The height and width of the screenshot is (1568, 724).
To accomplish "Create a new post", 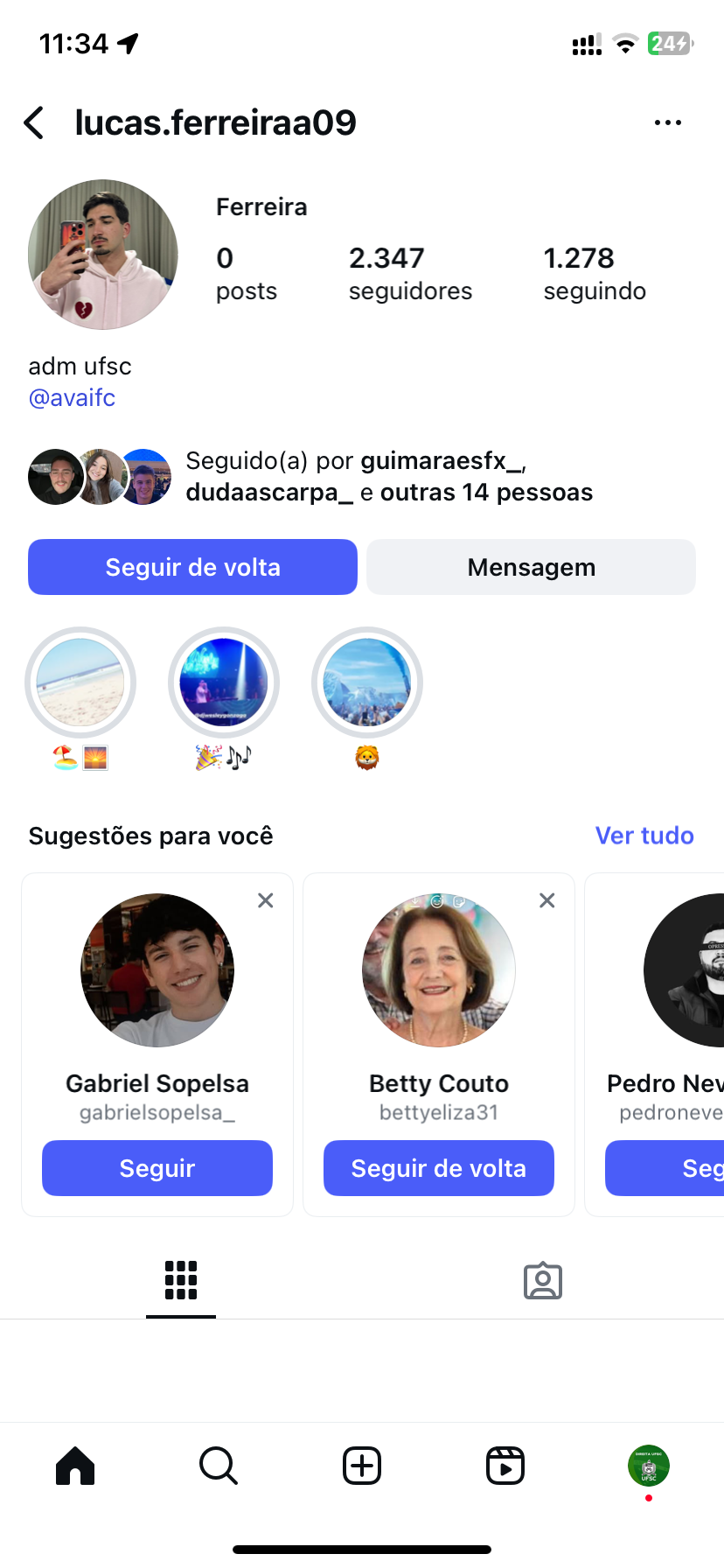I will [362, 1466].
